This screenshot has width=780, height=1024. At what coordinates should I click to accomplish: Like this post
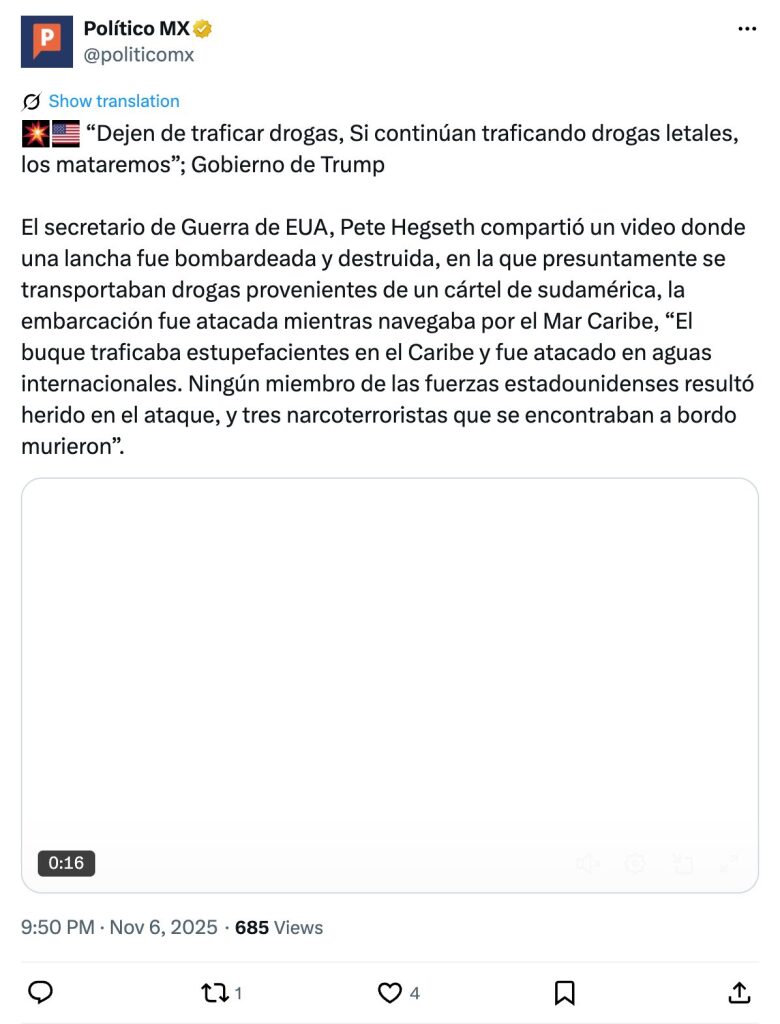(389, 992)
